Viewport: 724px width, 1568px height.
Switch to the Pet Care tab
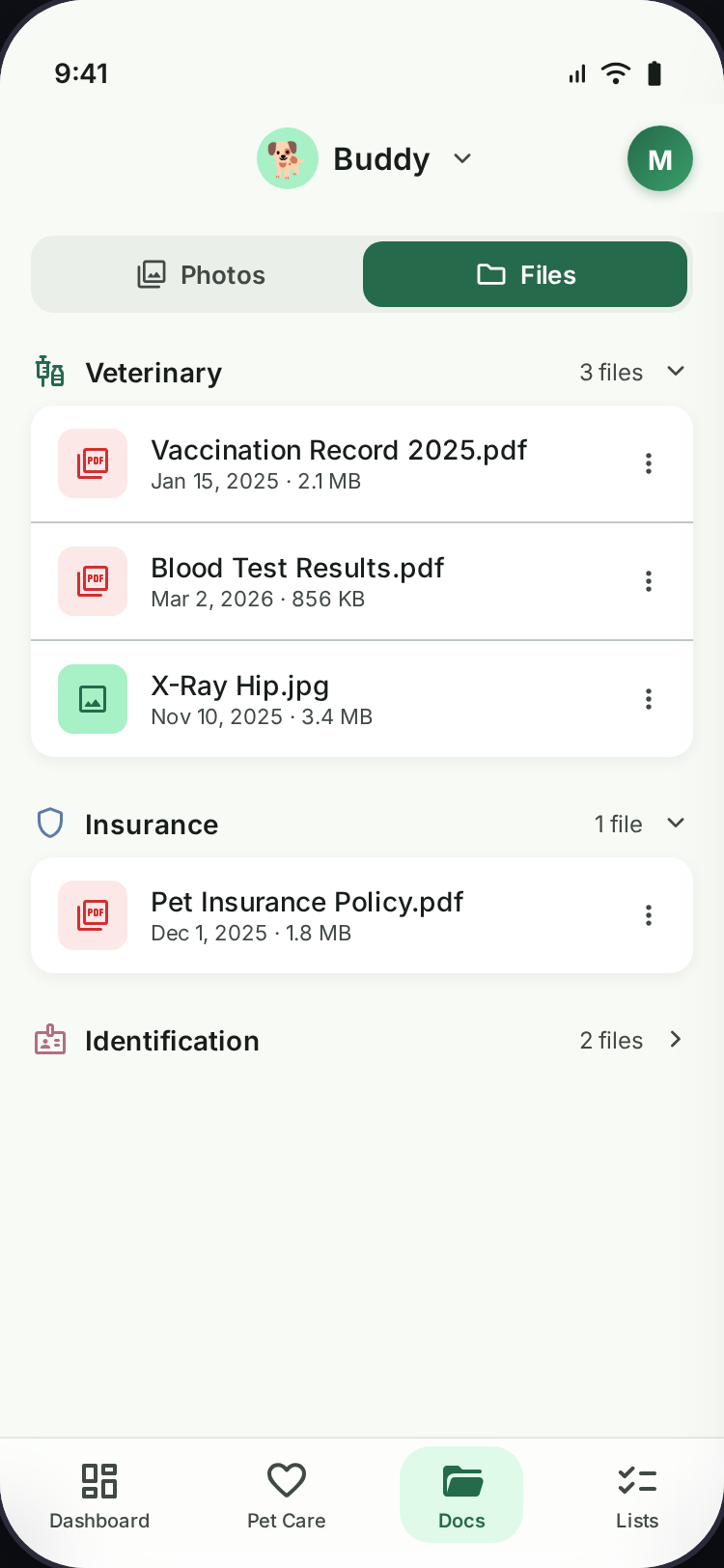(x=287, y=1495)
